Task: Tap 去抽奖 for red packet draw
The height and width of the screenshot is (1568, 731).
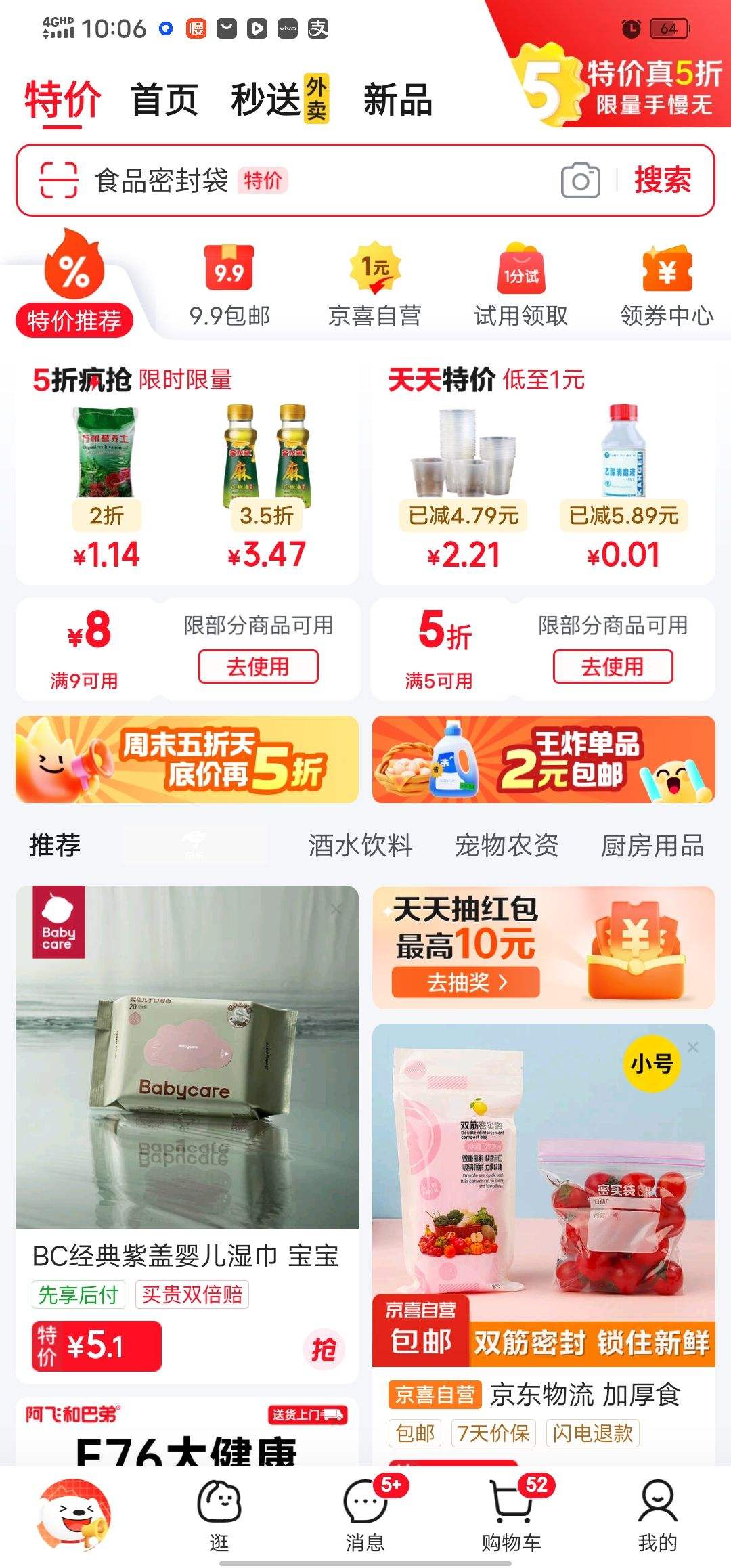Action: [x=466, y=982]
